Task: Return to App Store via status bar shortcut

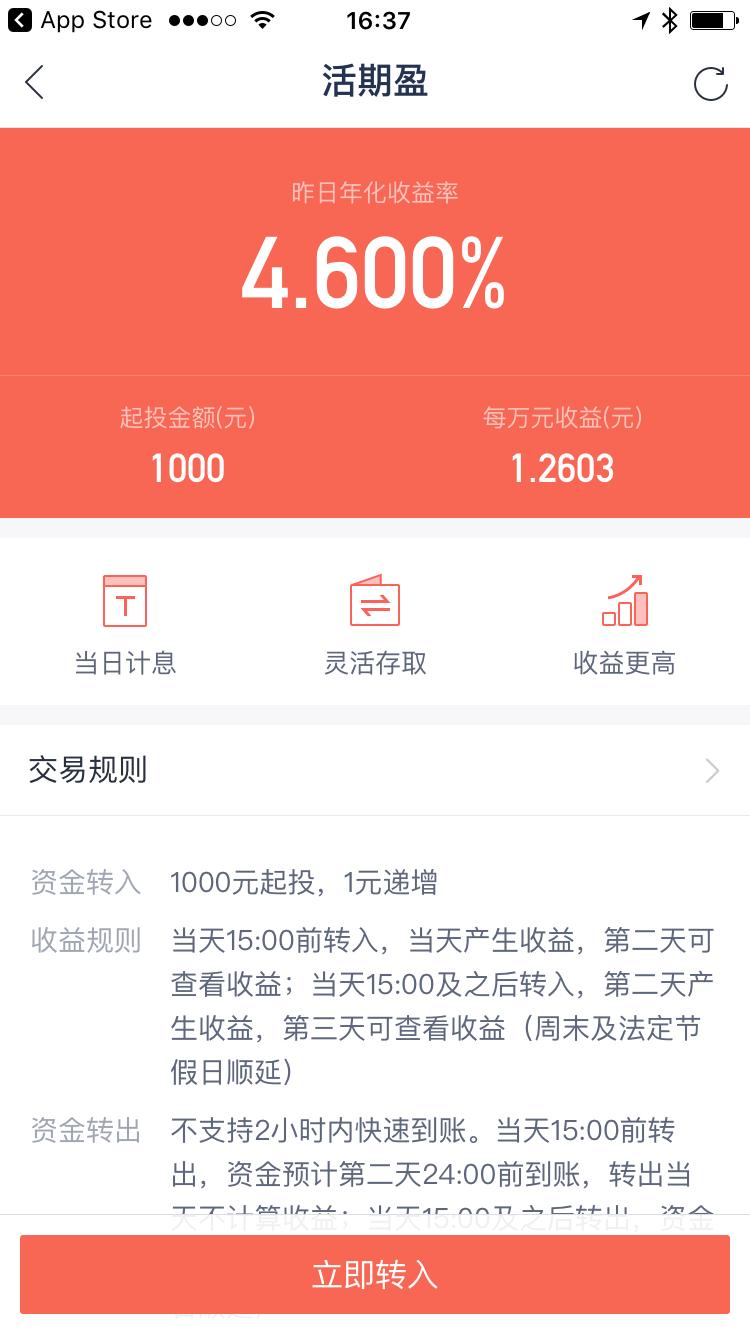Action: coord(80,20)
